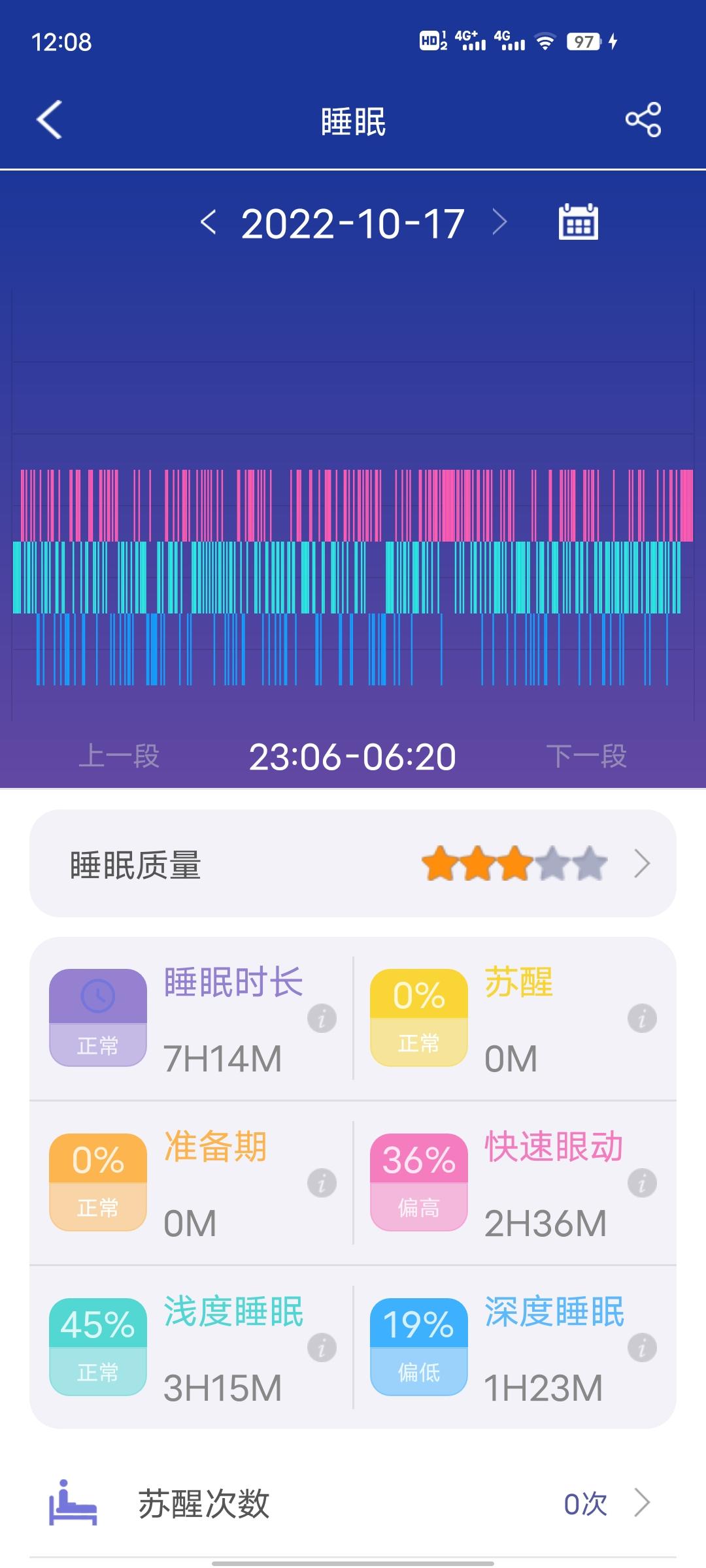
Task: Click the info icon for 深度睡眠
Action: (643, 1346)
